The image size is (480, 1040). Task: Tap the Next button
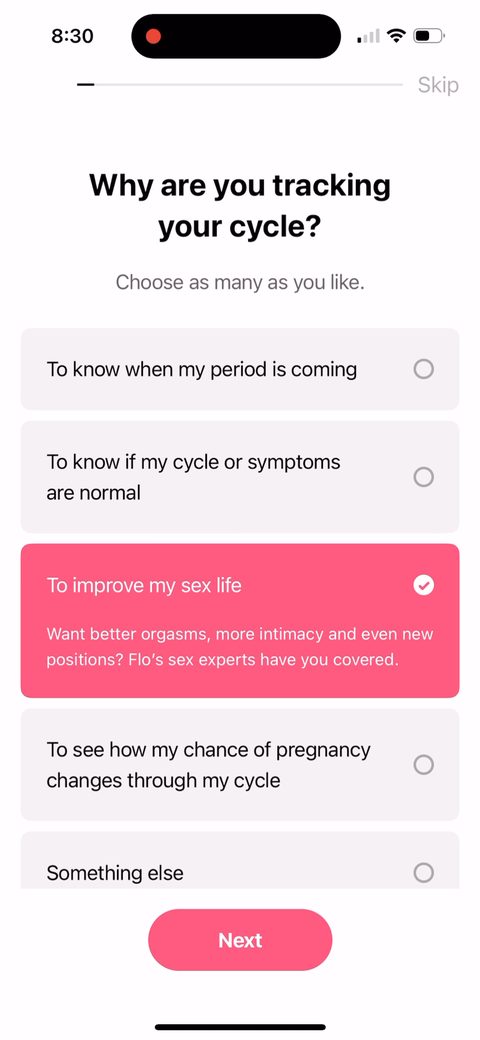tap(240, 940)
